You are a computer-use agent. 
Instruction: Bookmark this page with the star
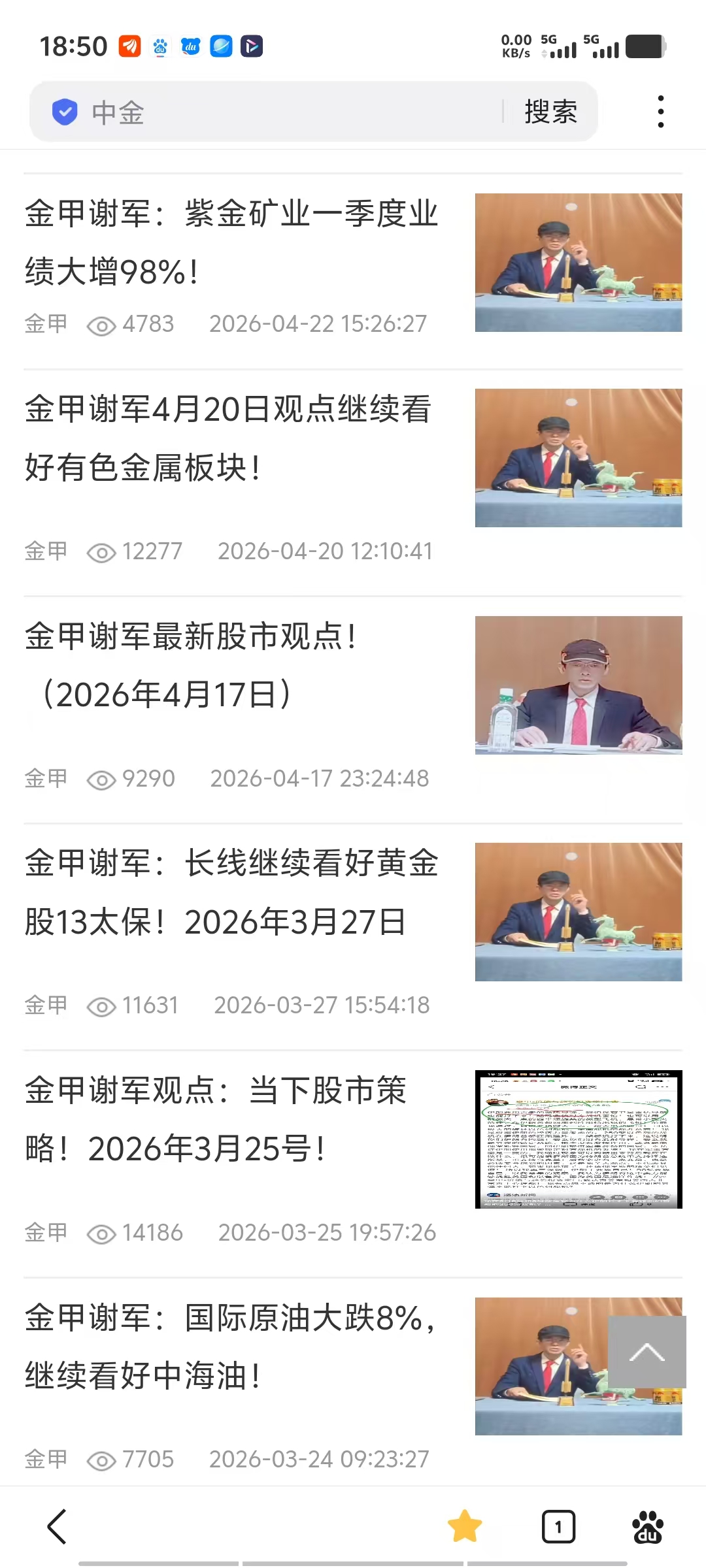pos(465,1527)
